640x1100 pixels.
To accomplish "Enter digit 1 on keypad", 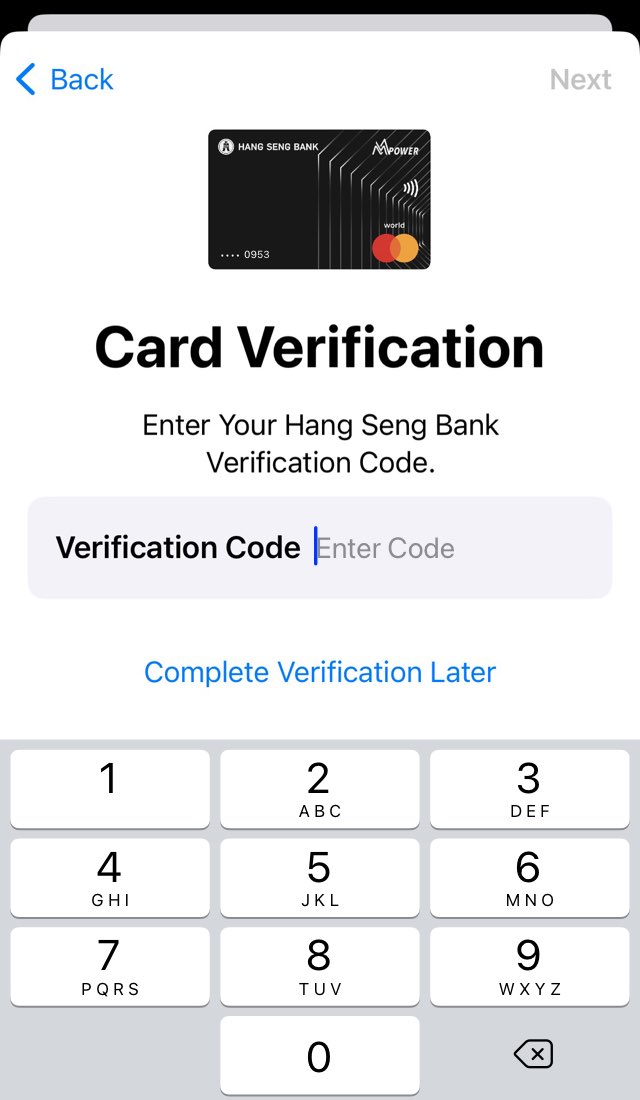I will [x=110, y=789].
